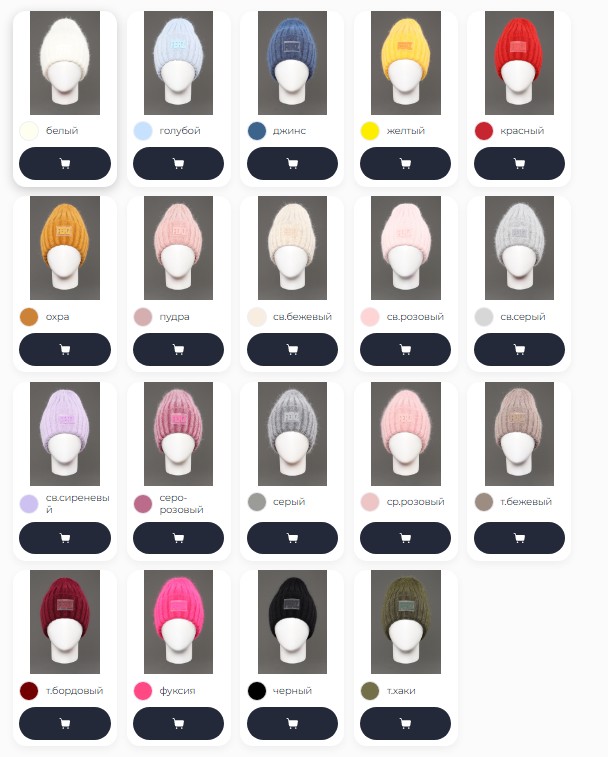Open the фуксия hat image
The width and height of the screenshot is (608, 757).
tap(178, 621)
